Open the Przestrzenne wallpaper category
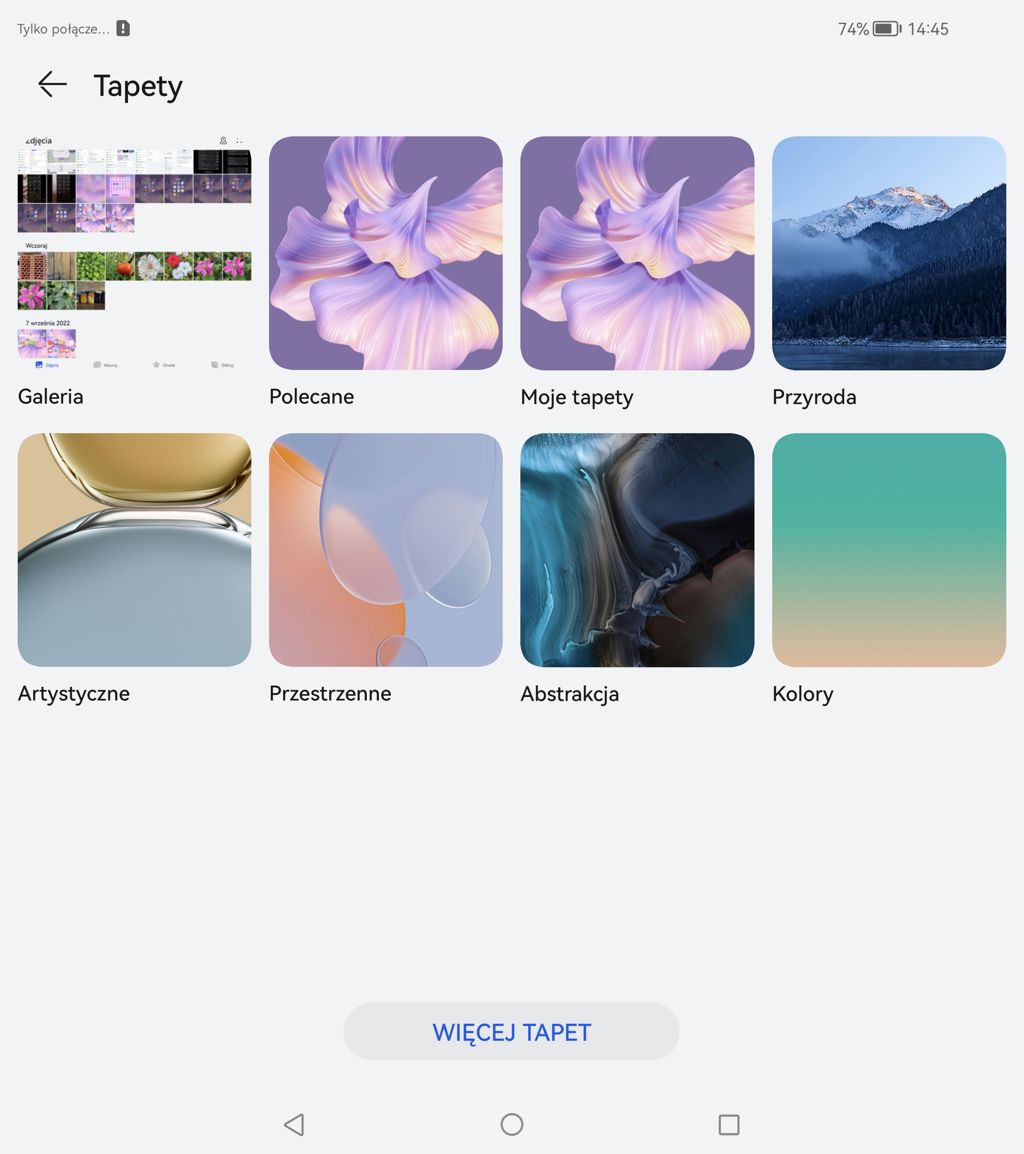1024x1154 pixels. pyautogui.click(x=385, y=550)
